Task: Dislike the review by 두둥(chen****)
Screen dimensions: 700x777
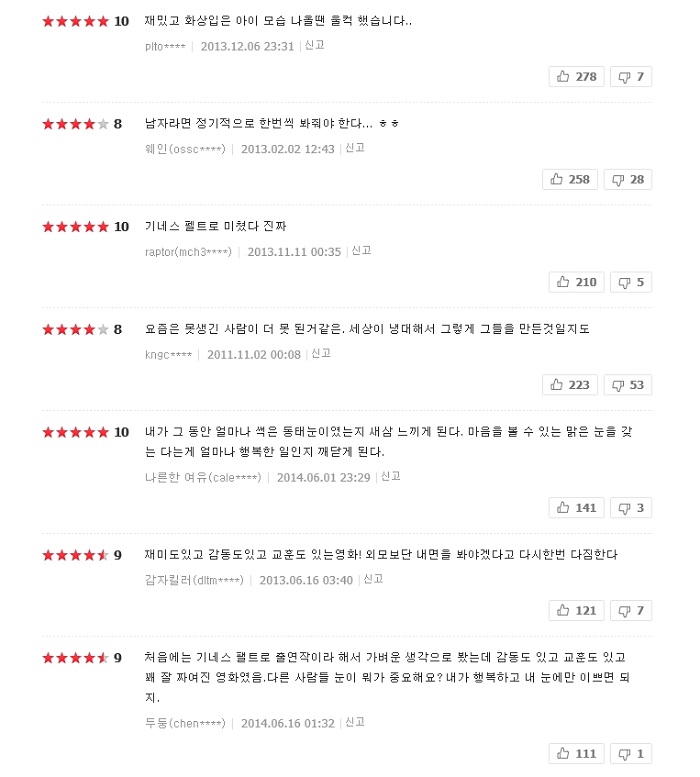Action: (x=630, y=753)
